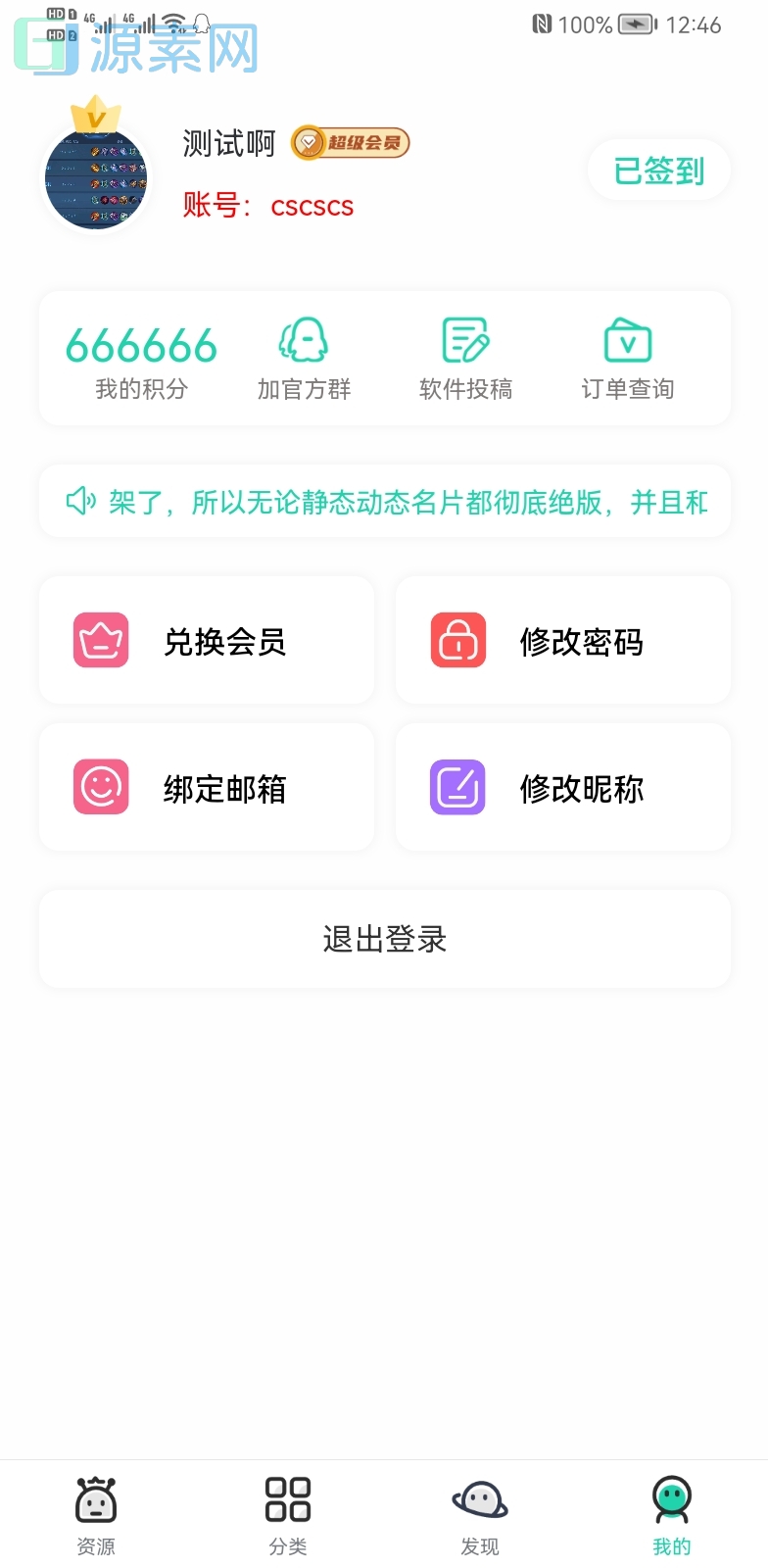Click the 666666 points value
Image resolution: width=768 pixels, height=1568 pixels.
[140, 345]
